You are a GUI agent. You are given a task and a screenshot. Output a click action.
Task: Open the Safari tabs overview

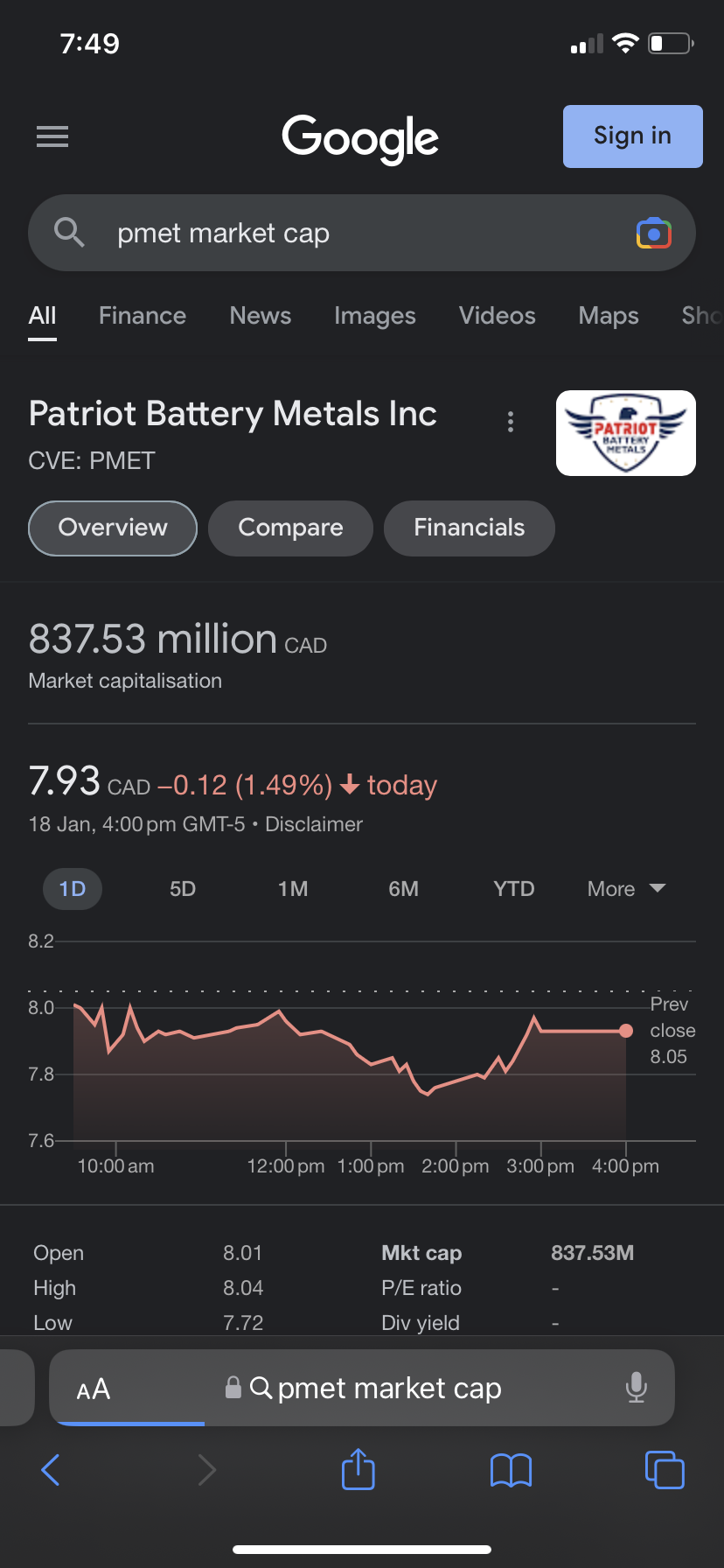click(664, 1469)
